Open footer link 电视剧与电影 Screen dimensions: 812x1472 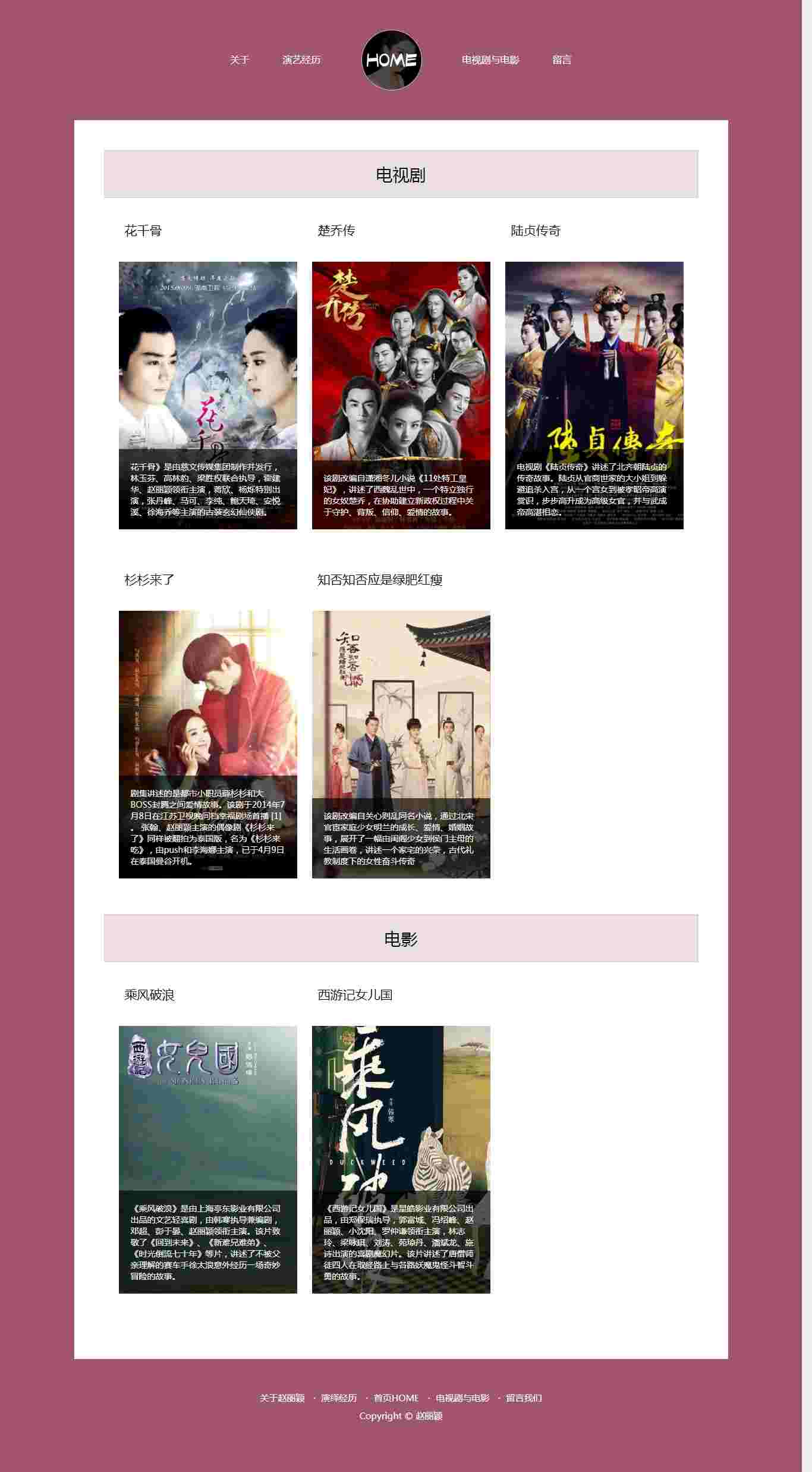[462, 1398]
